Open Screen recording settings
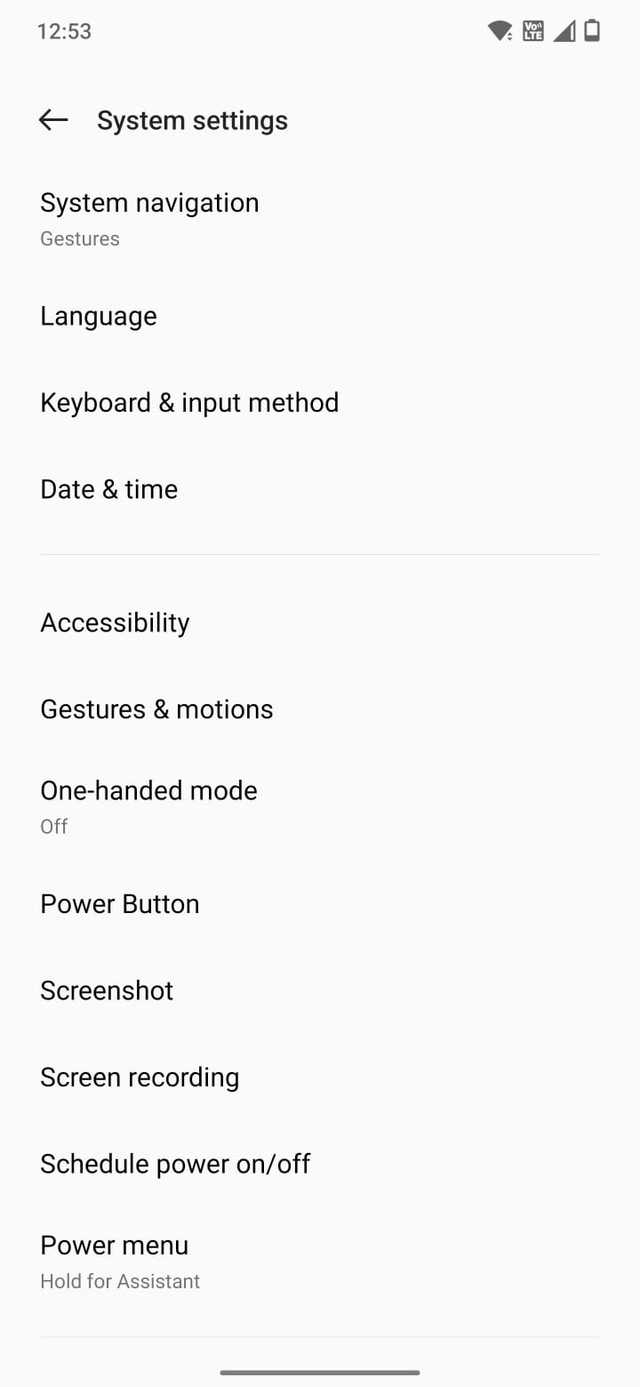This screenshot has height=1387, width=640. tap(140, 1077)
